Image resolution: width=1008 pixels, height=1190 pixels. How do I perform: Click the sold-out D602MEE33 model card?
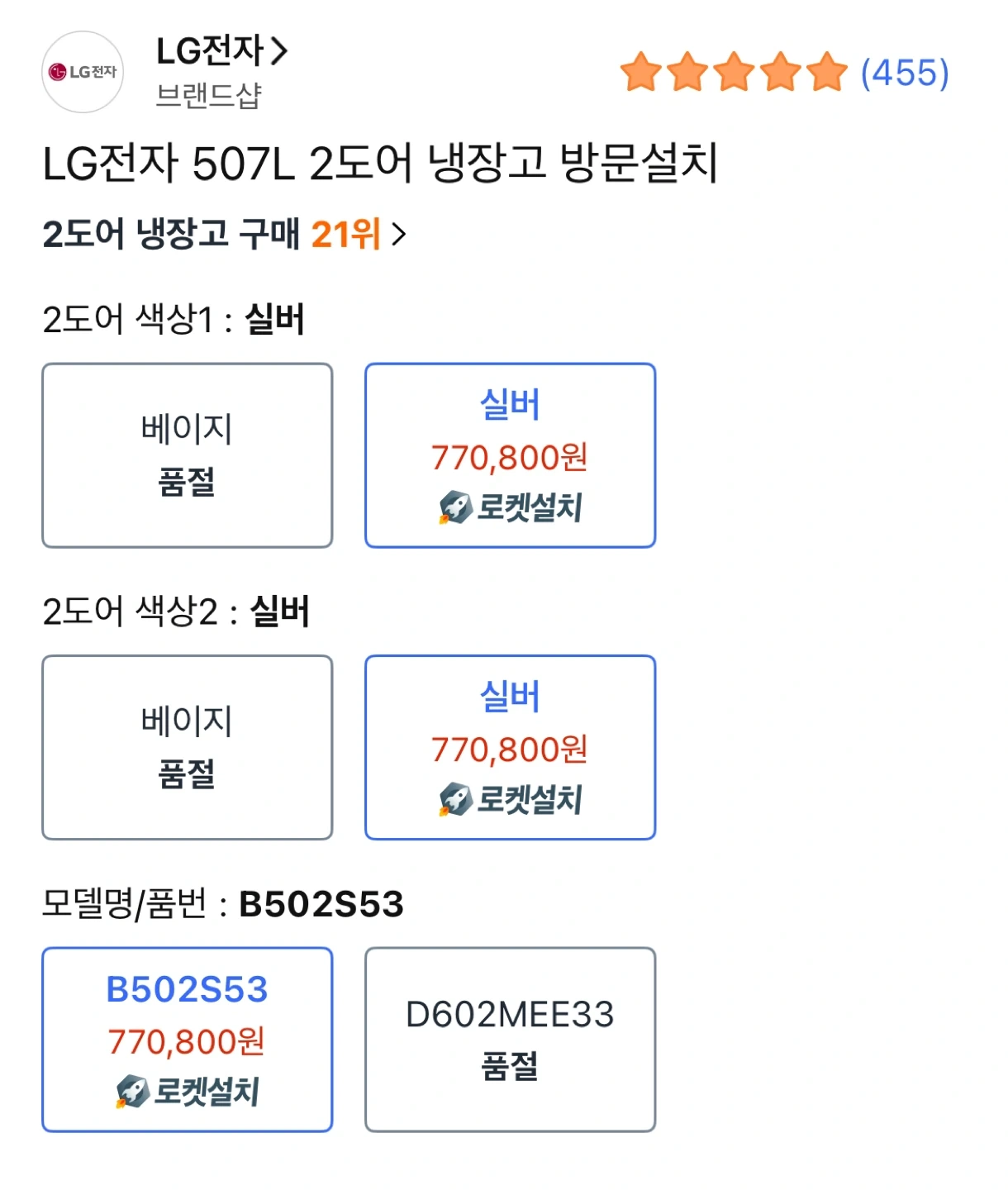pyautogui.click(x=510, y=1040)
